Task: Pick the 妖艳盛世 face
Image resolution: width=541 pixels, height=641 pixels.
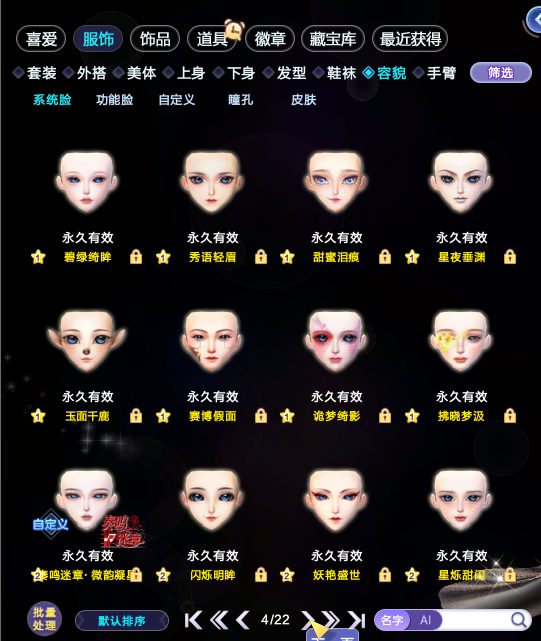Action: click(x=336, y=500)
